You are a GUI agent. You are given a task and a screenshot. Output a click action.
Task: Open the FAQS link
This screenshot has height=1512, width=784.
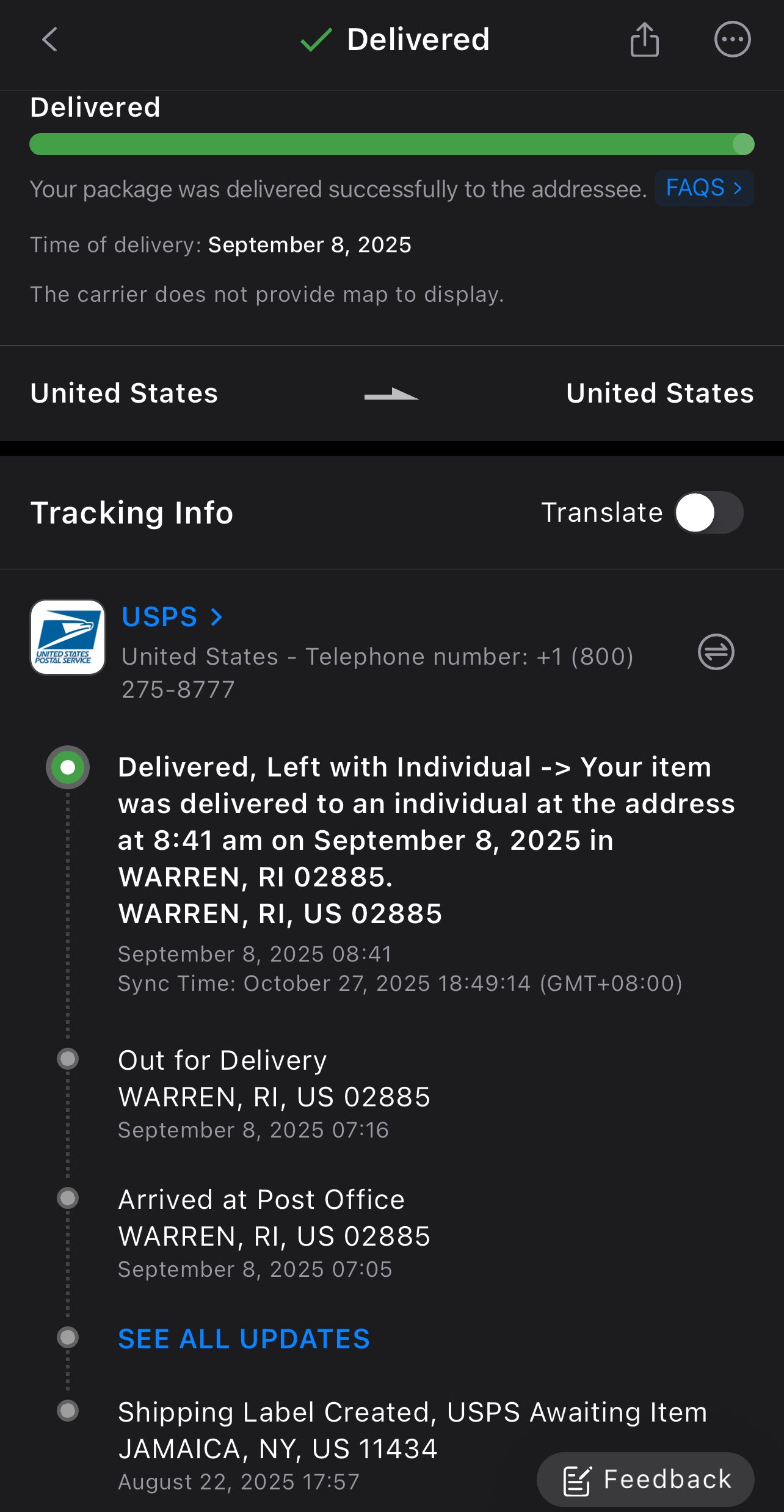(x=704, y=188)
